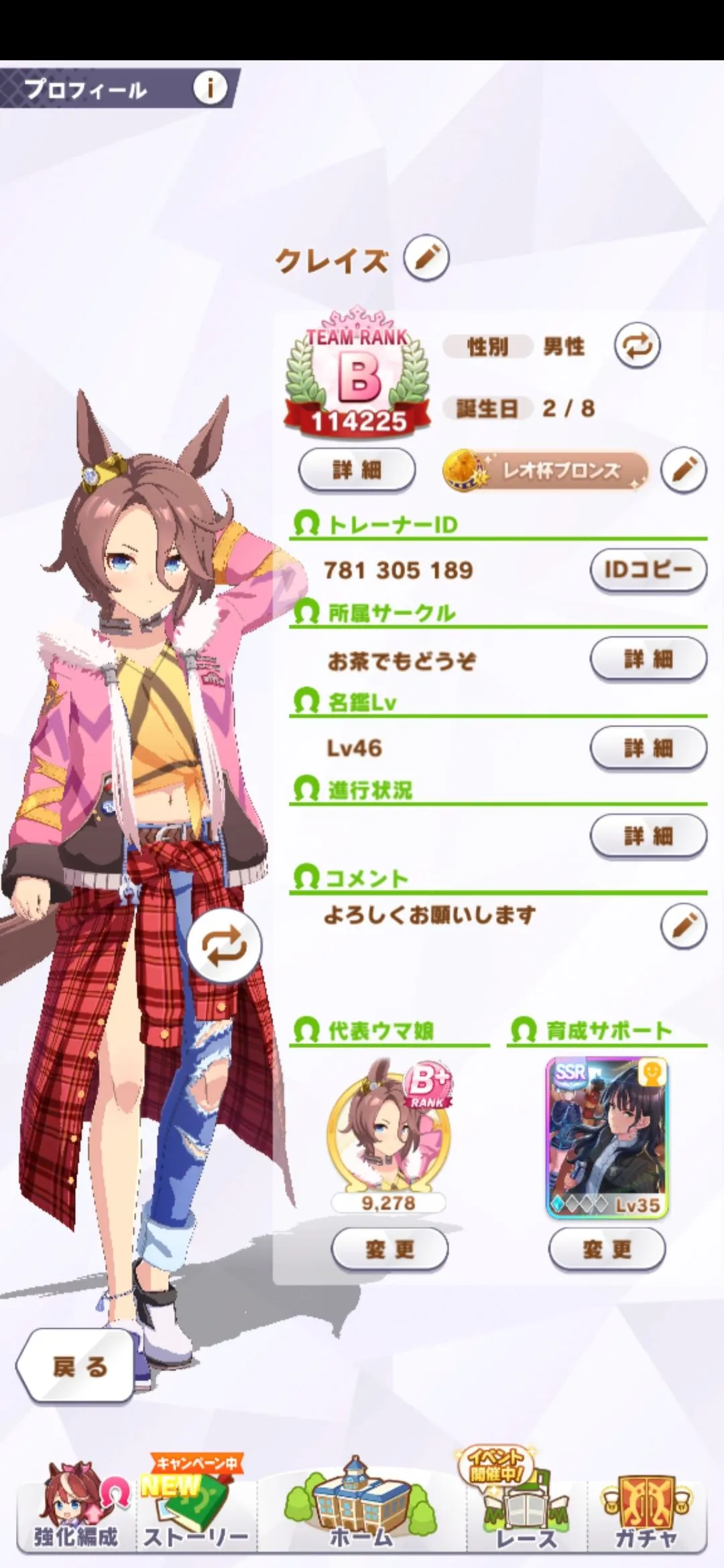Edit the profile comment

pos(683,926)
